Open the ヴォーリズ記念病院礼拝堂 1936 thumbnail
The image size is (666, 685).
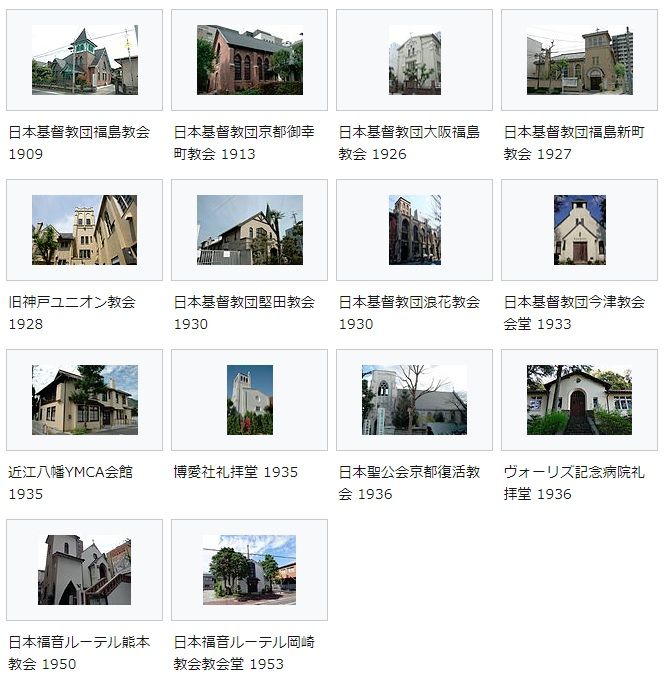point(579,400)
